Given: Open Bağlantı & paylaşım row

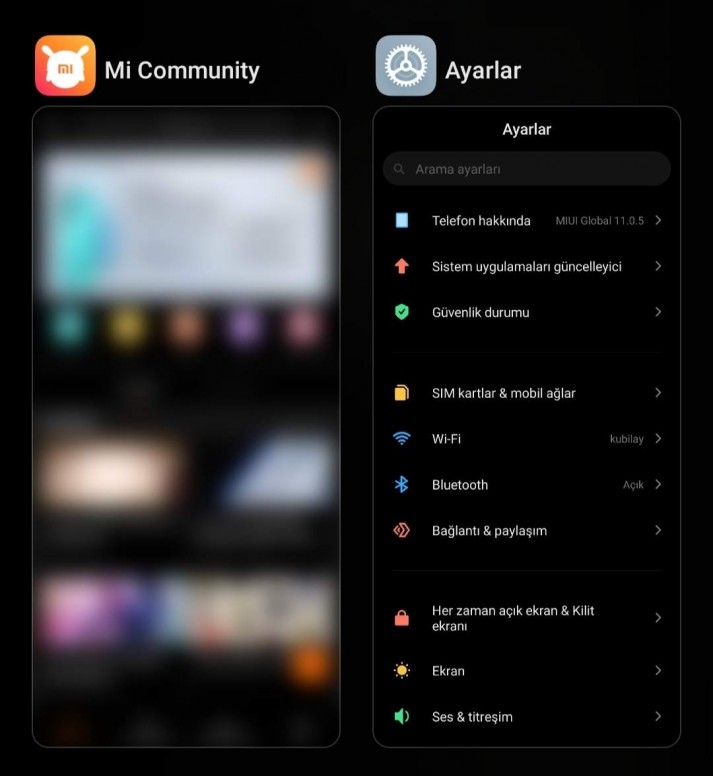Looking at the screenshot, I should coord(527,530).
